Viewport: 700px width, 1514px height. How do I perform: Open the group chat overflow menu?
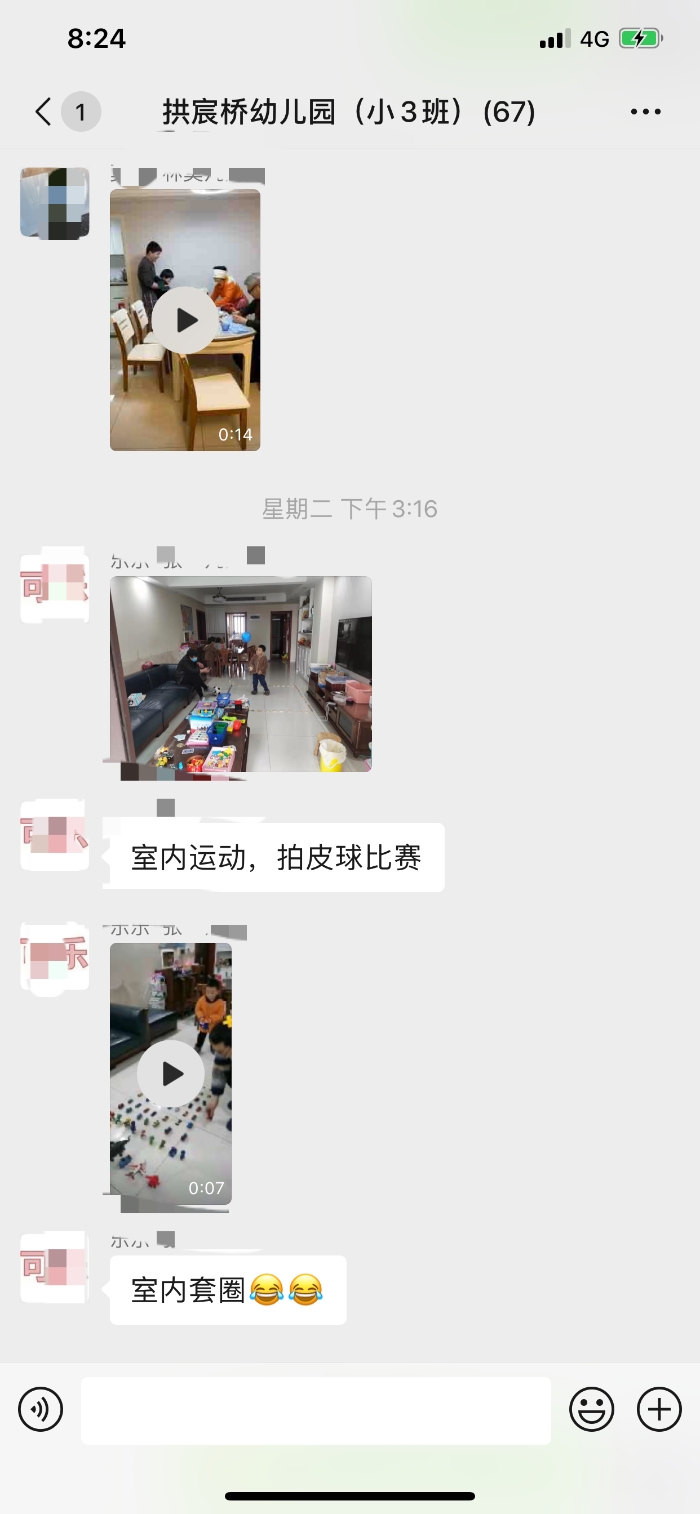pos(646,112)
